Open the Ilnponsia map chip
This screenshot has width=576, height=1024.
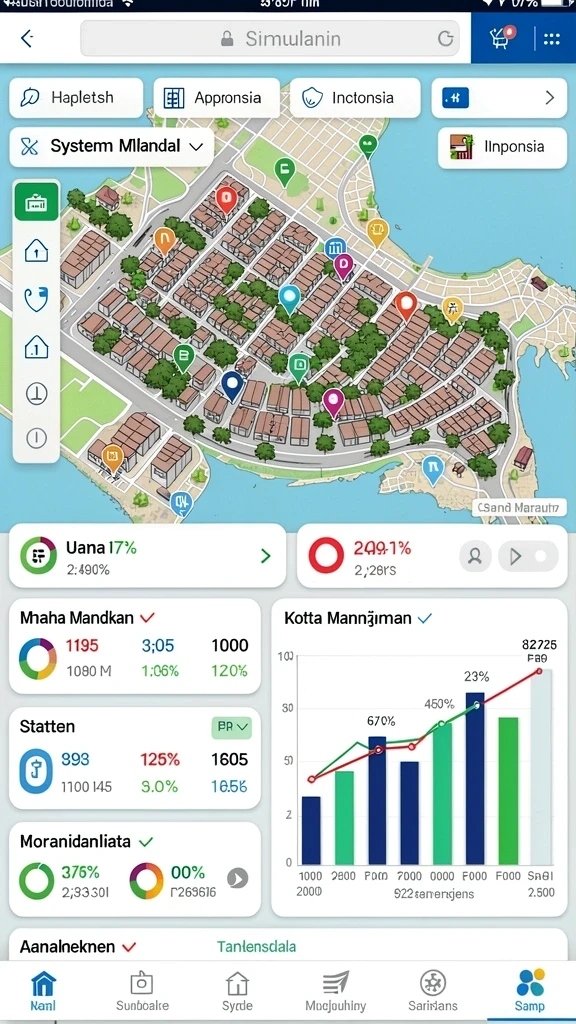tap(502, 148)
